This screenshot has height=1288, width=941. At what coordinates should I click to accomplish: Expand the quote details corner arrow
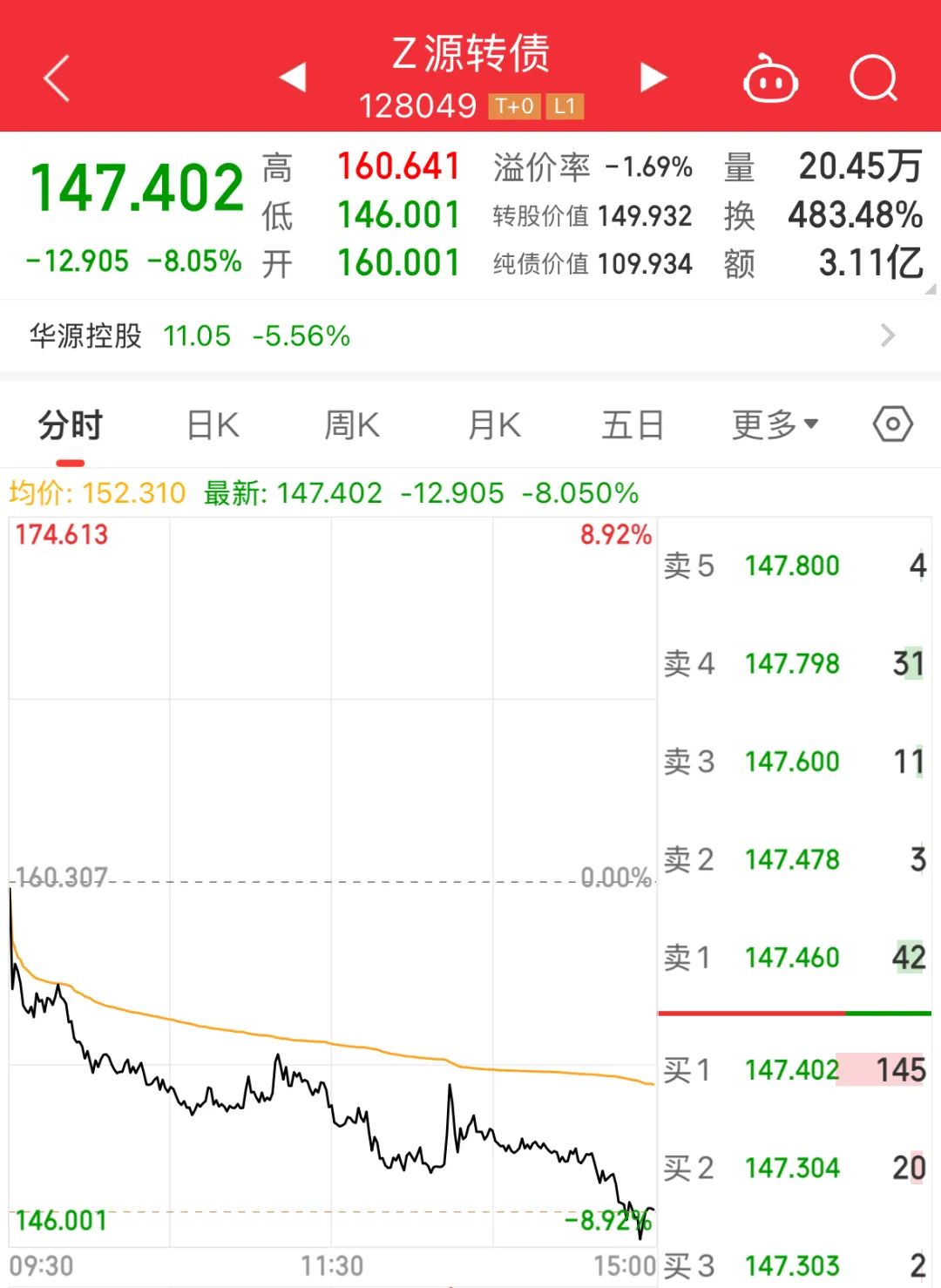coord(931,289)
